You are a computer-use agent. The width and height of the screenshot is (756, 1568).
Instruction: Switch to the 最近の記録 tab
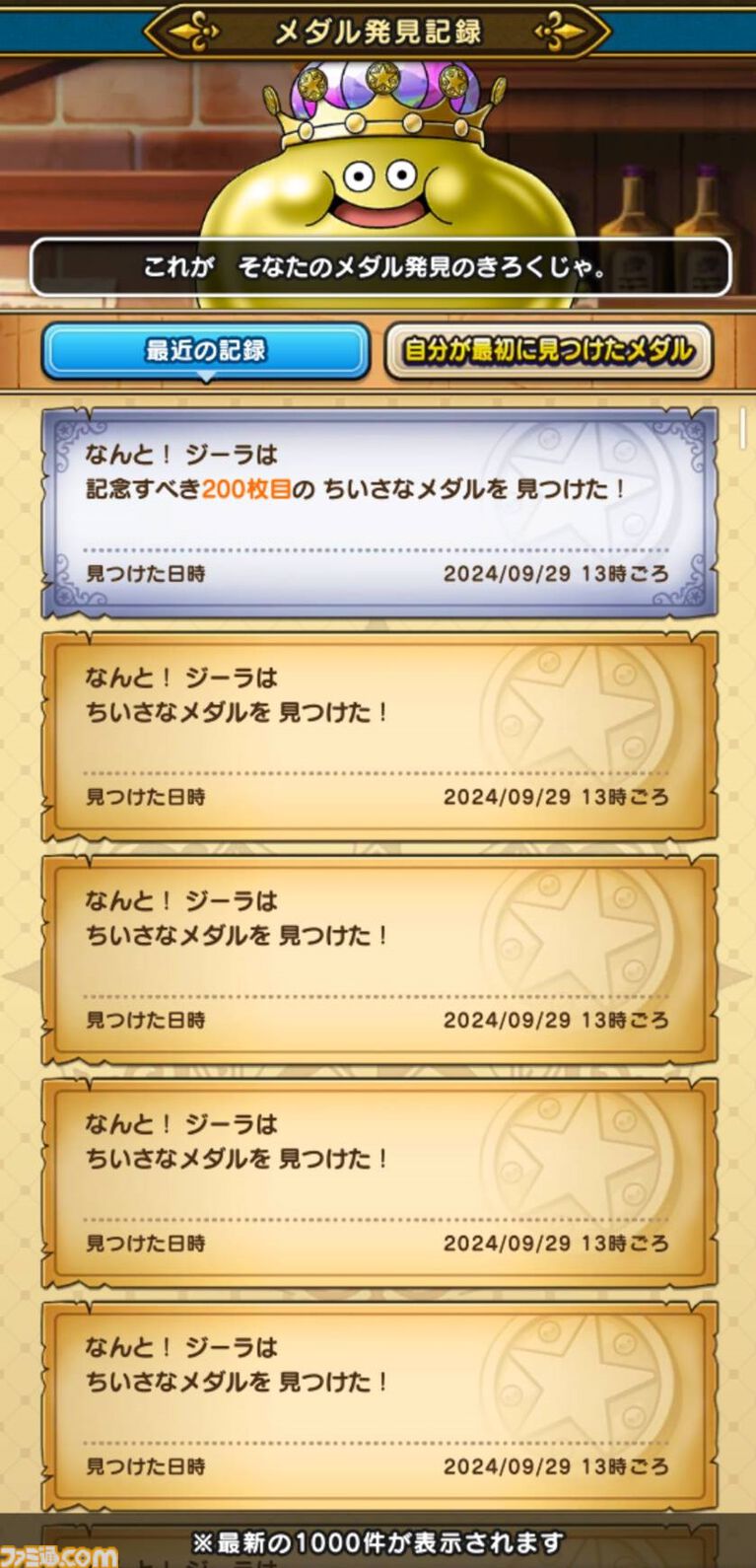pyautogui.click(x=206, y=350)
